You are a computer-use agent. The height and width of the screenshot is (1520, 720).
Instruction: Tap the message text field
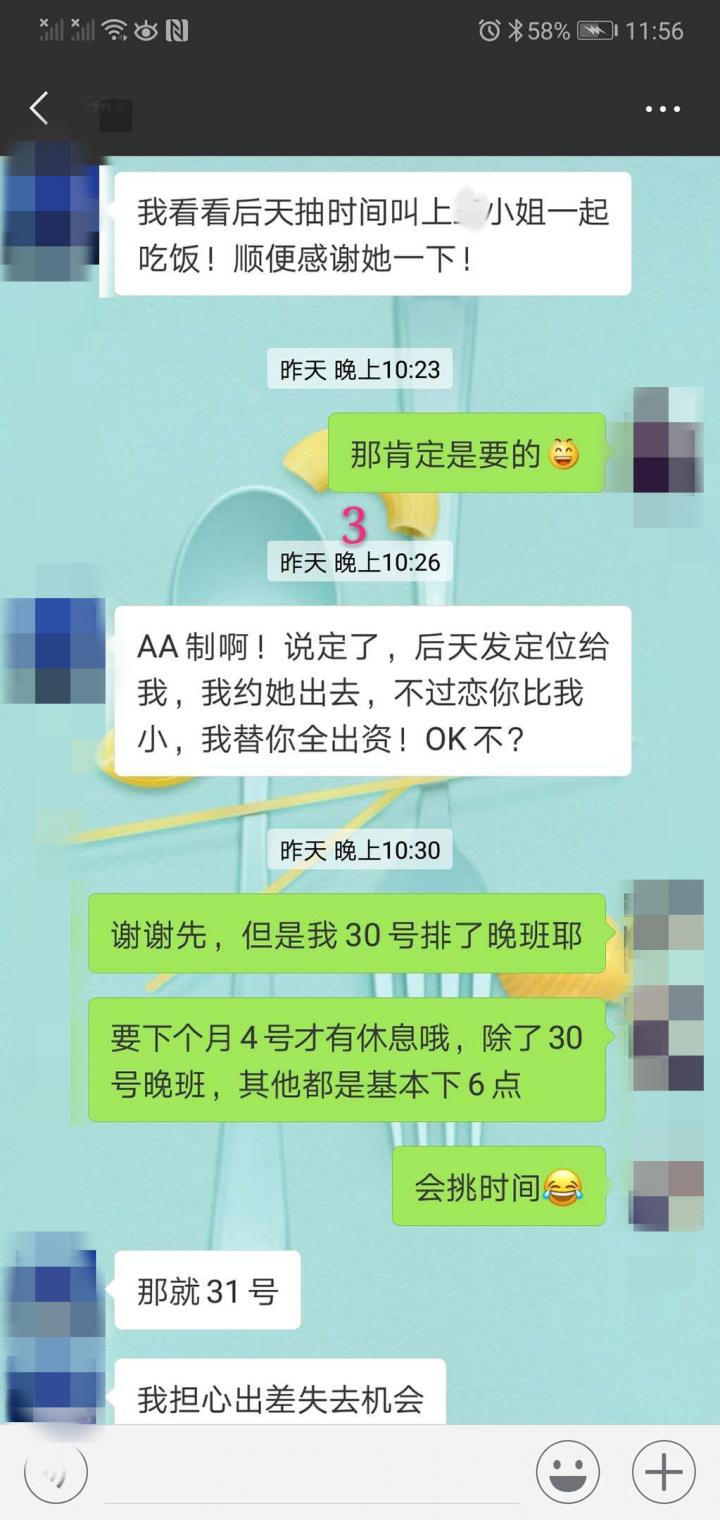coord(312,1472)
